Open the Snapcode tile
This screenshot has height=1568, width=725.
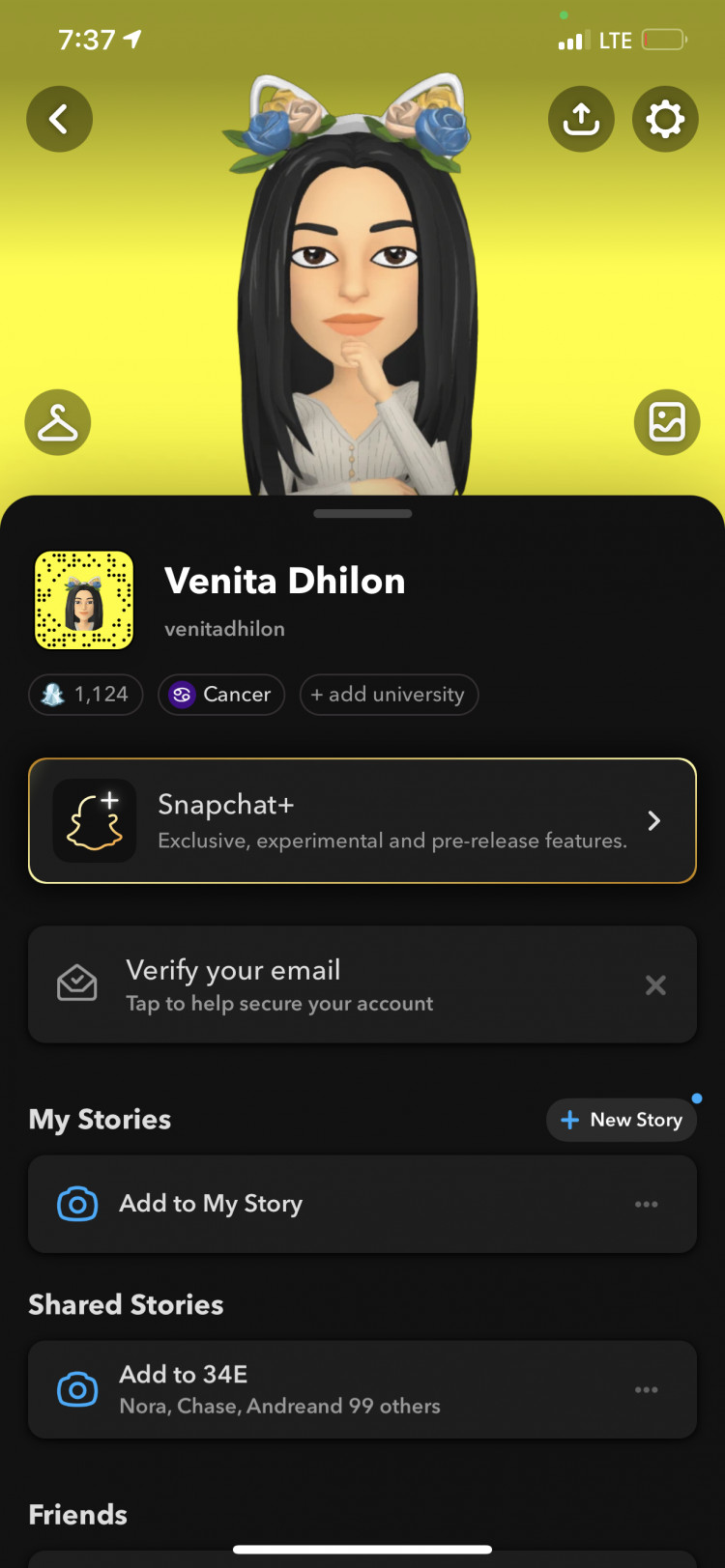click(x=84, y=601)
